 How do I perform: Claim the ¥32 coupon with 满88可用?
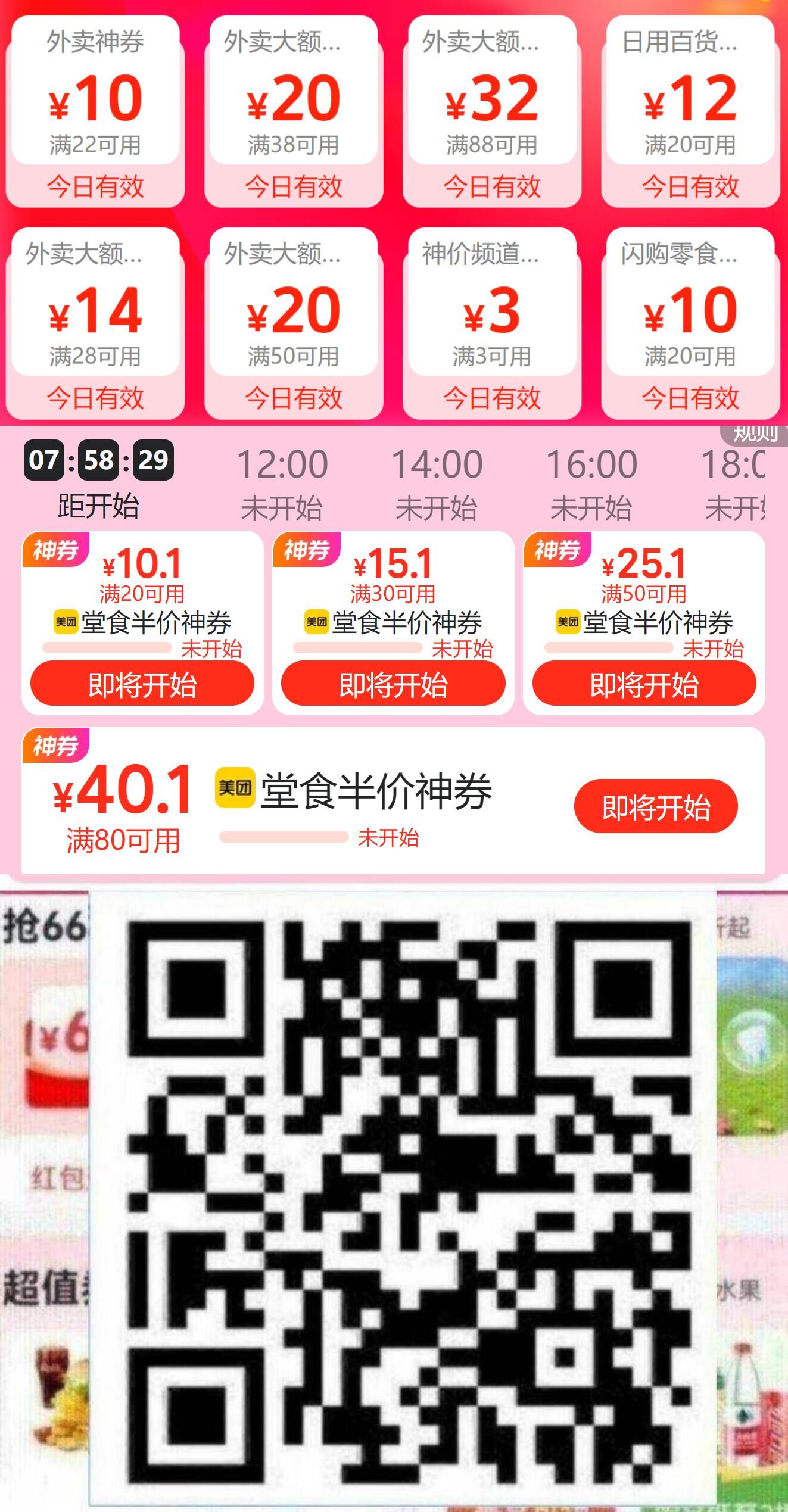492,112
